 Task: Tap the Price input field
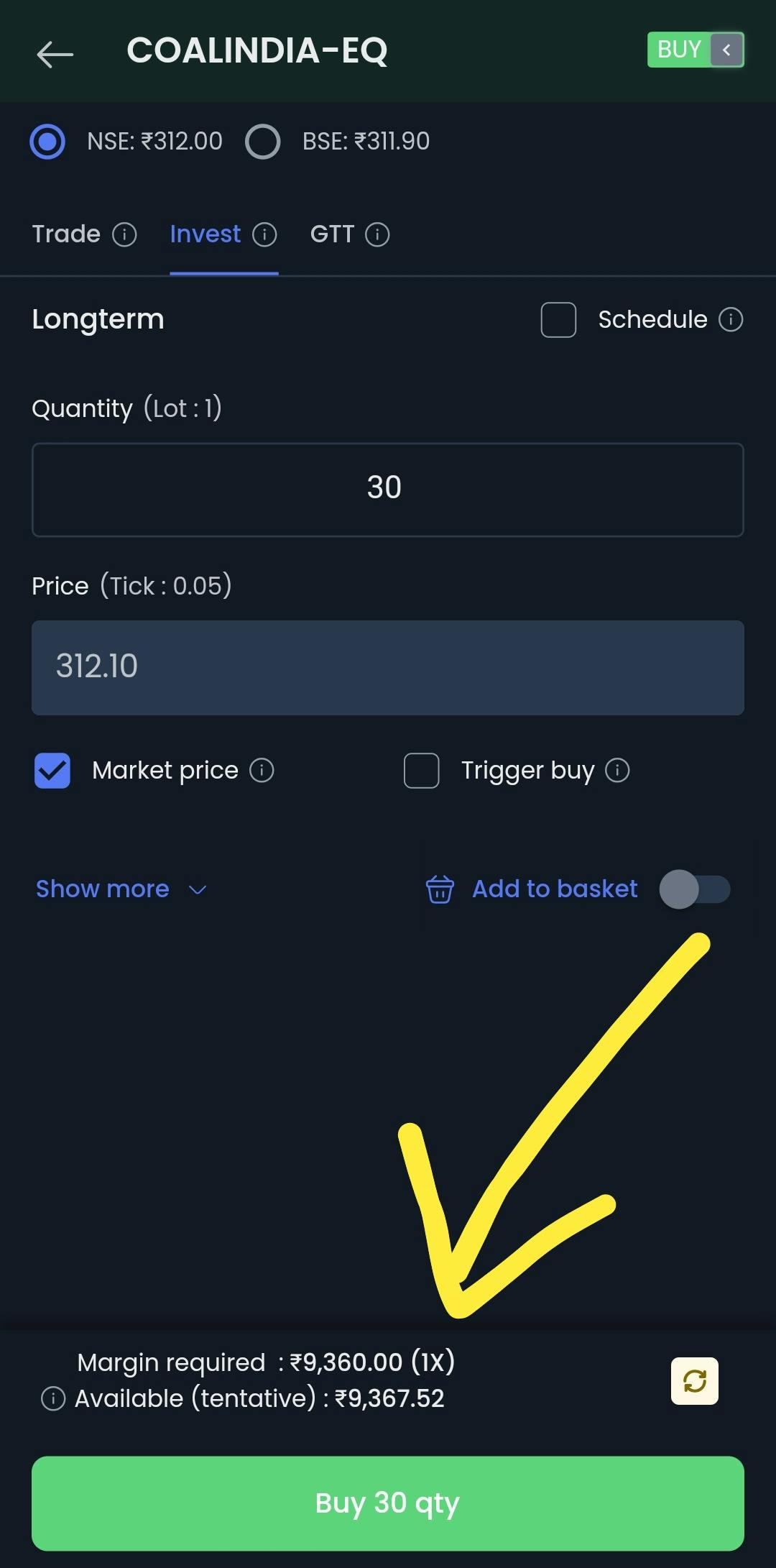(x=387, y=667)
